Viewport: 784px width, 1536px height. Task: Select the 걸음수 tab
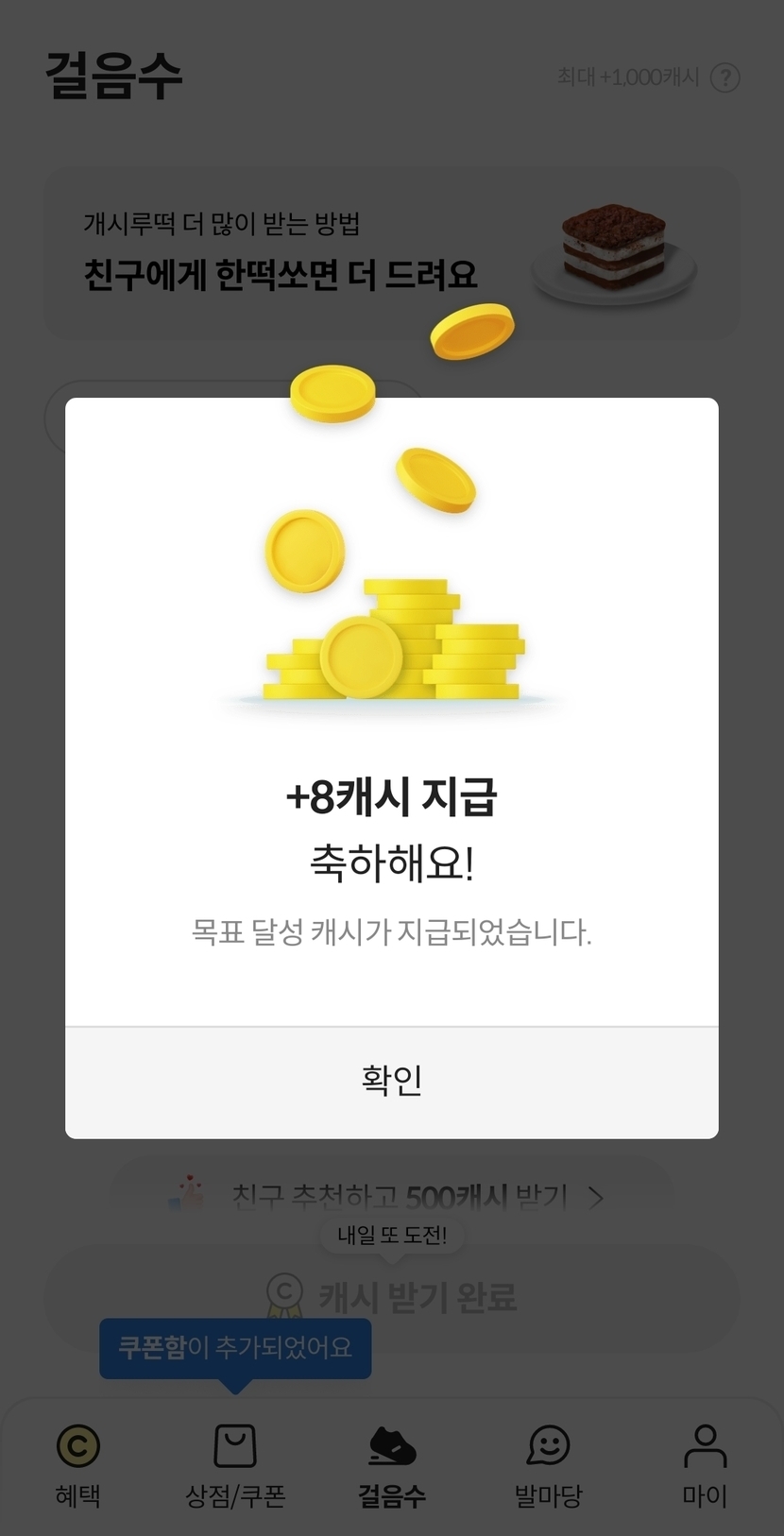(391, 1463)
